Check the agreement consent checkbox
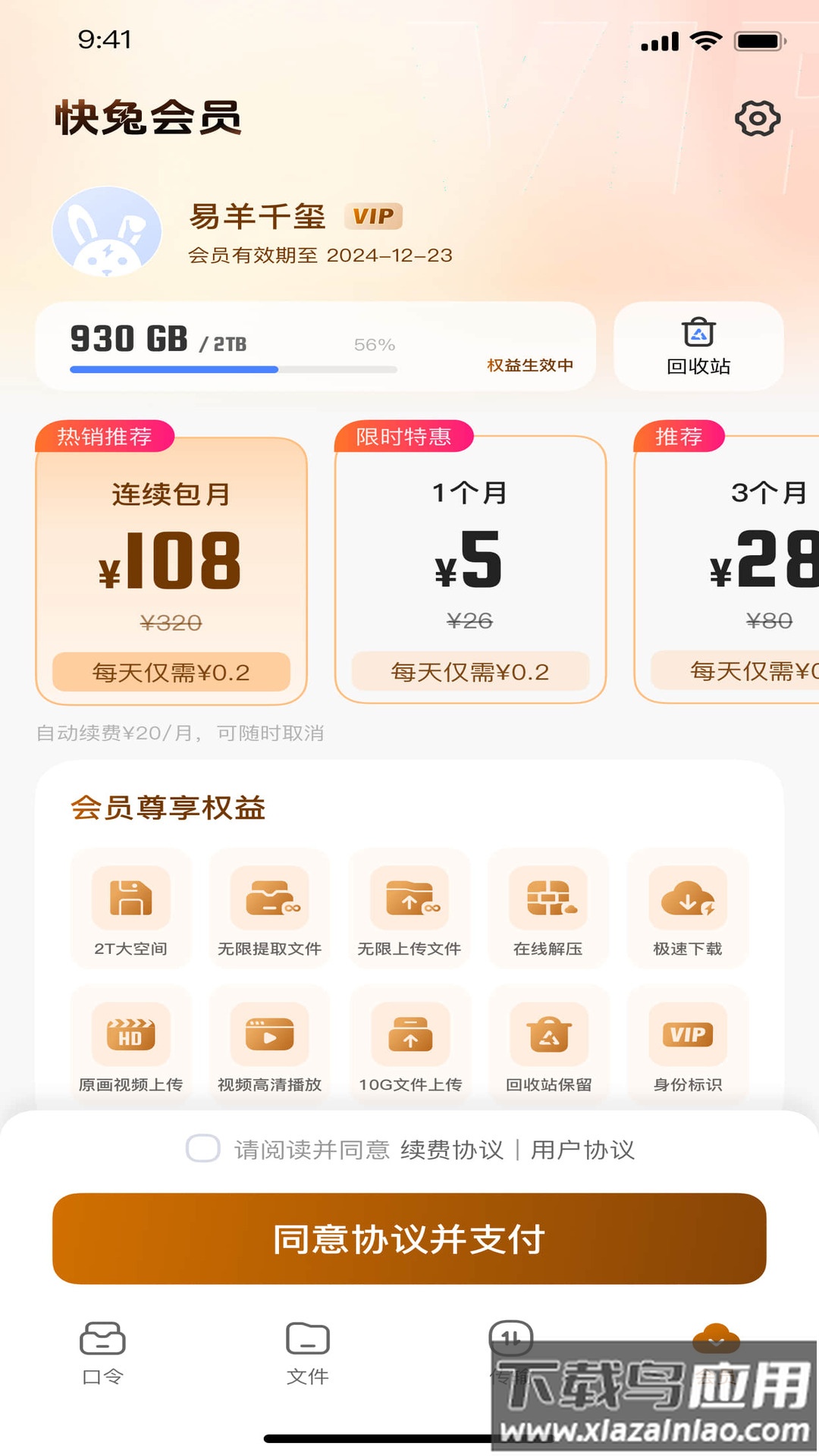This screenshot has height=1456, width=819. click(x=202, y=1150)
